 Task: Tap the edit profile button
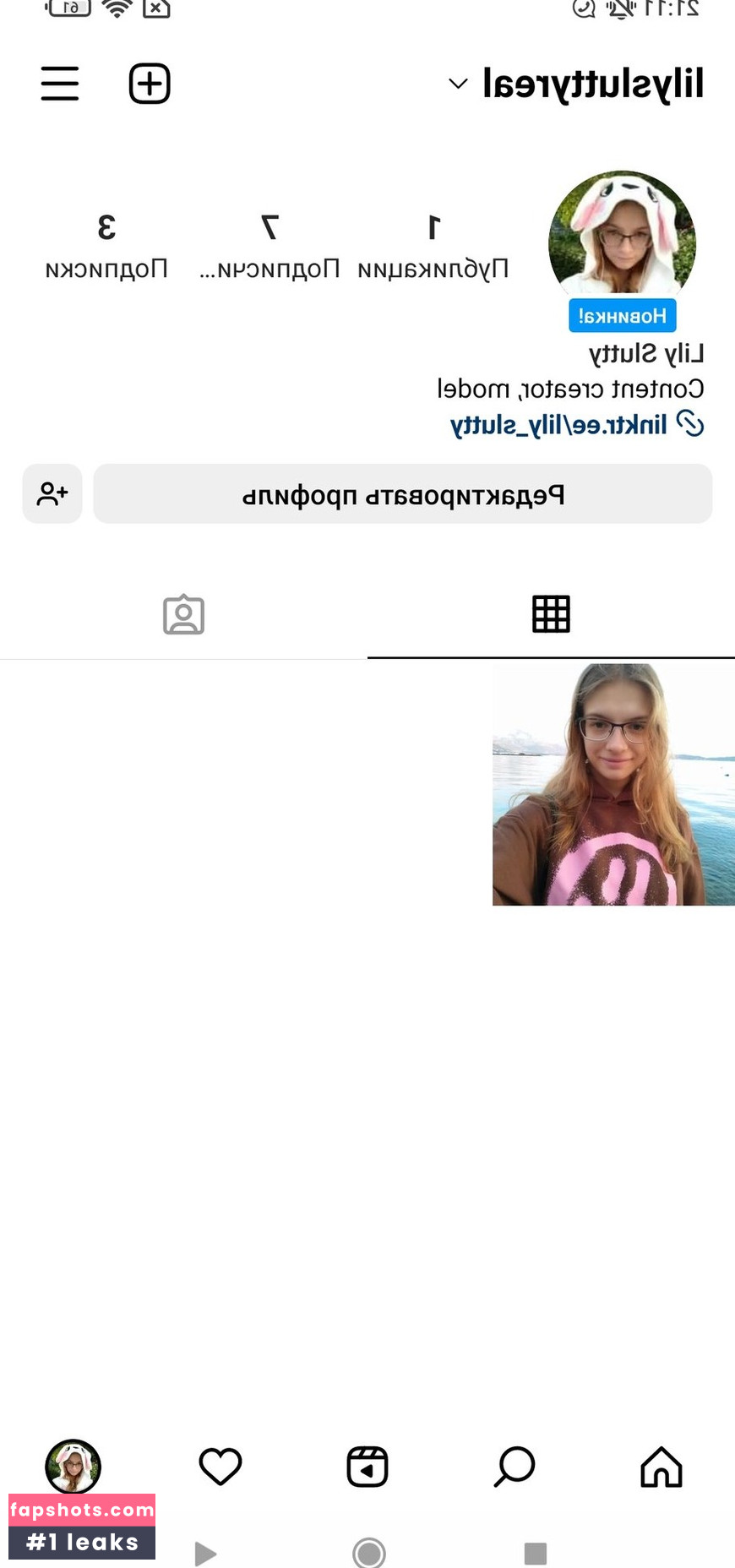point(403,493)
